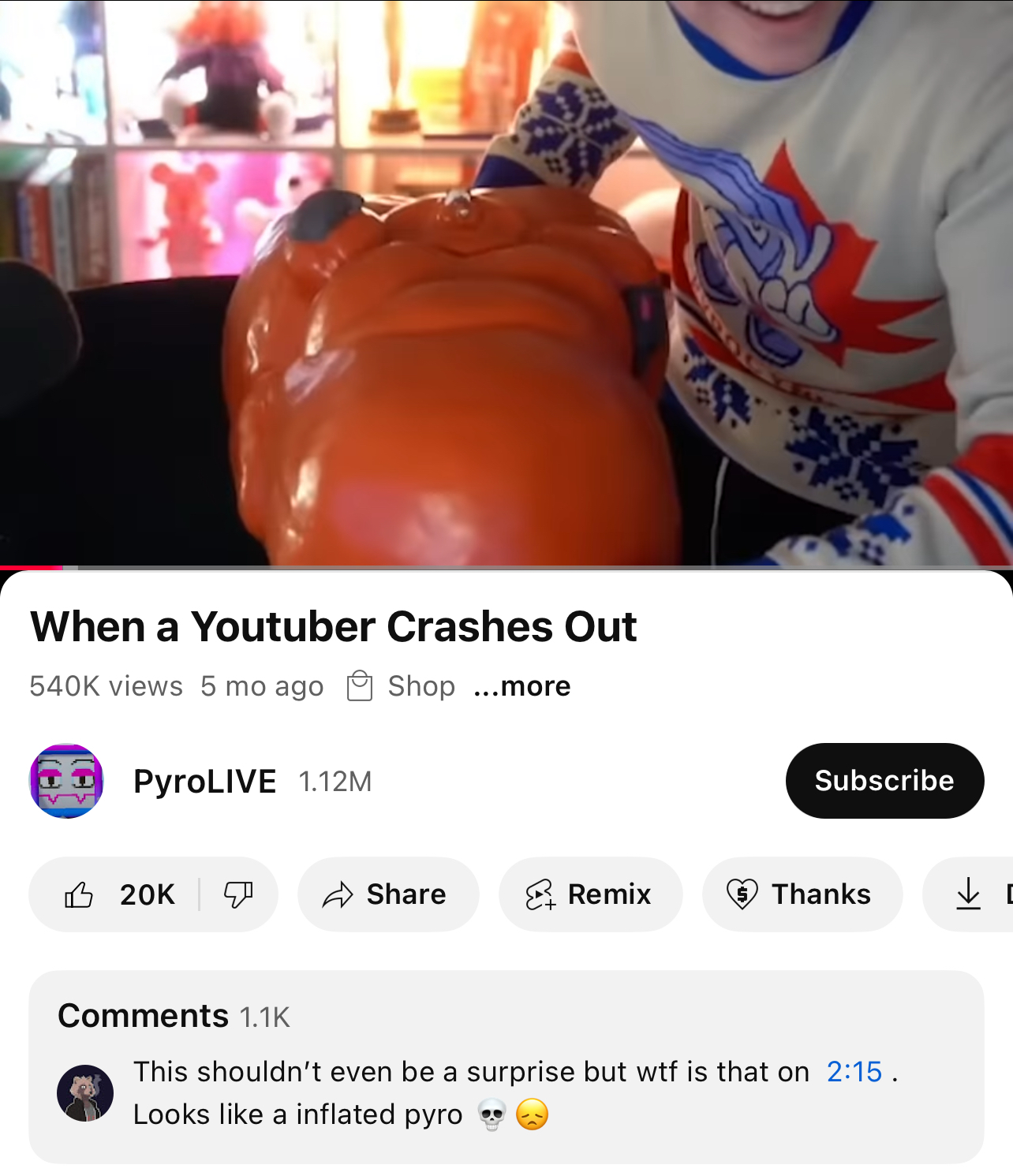Open the Shop link
This screenshot has height=1176, width=1013.
pyautogui.click(x=402, y=686)
